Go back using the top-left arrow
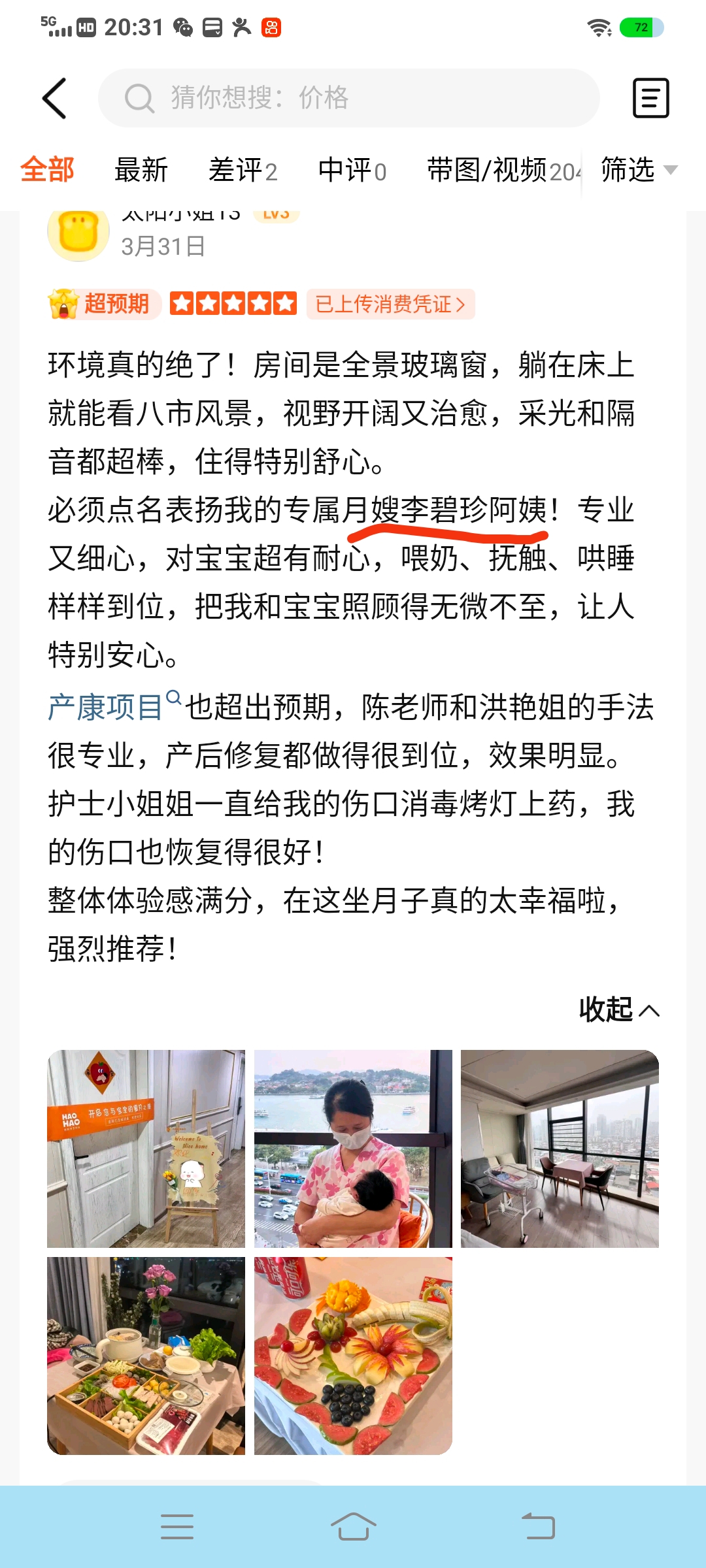The image size is (706, 1568). (x=54, y=99)
